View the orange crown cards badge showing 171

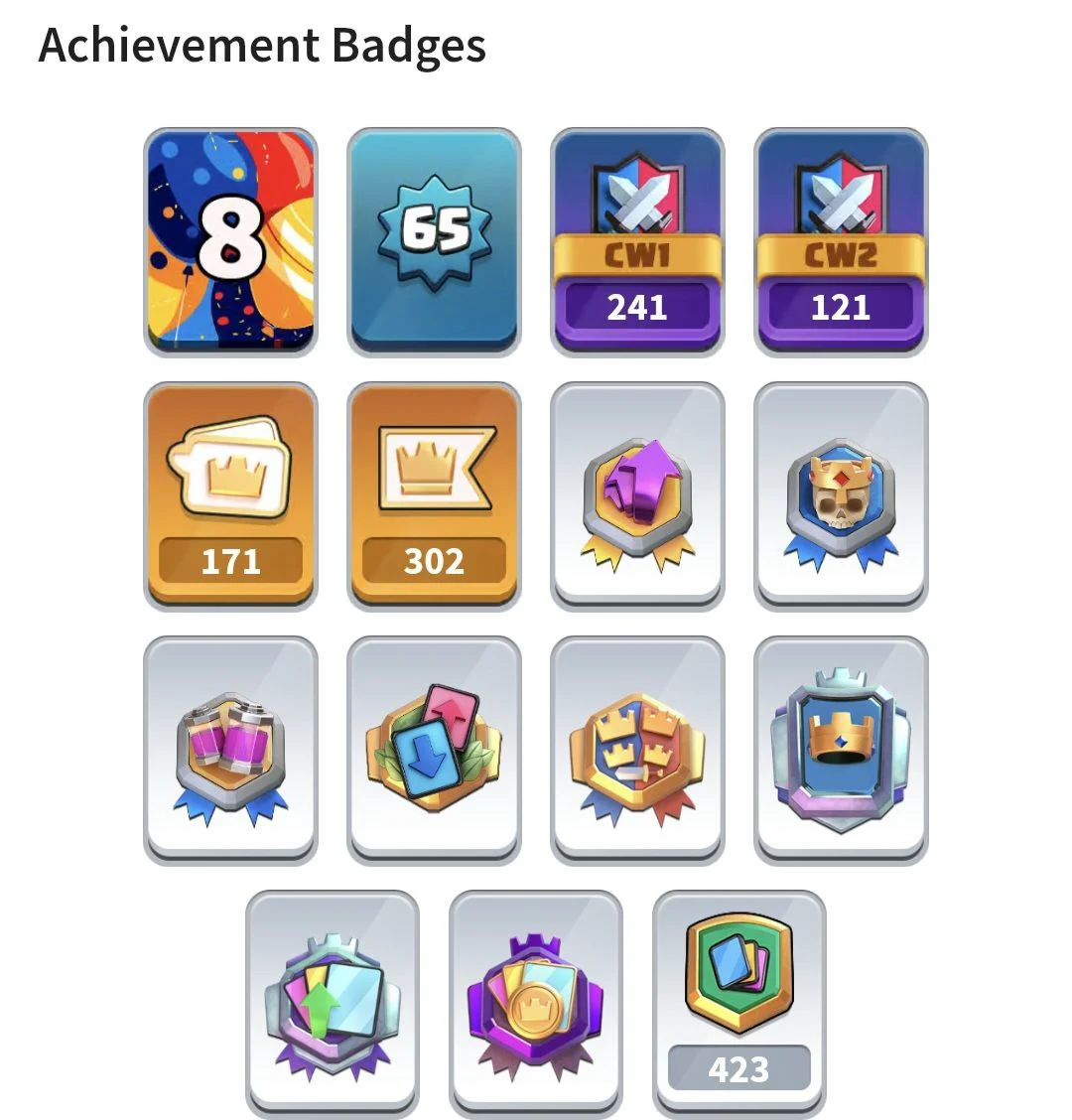[x=230, y=495]
